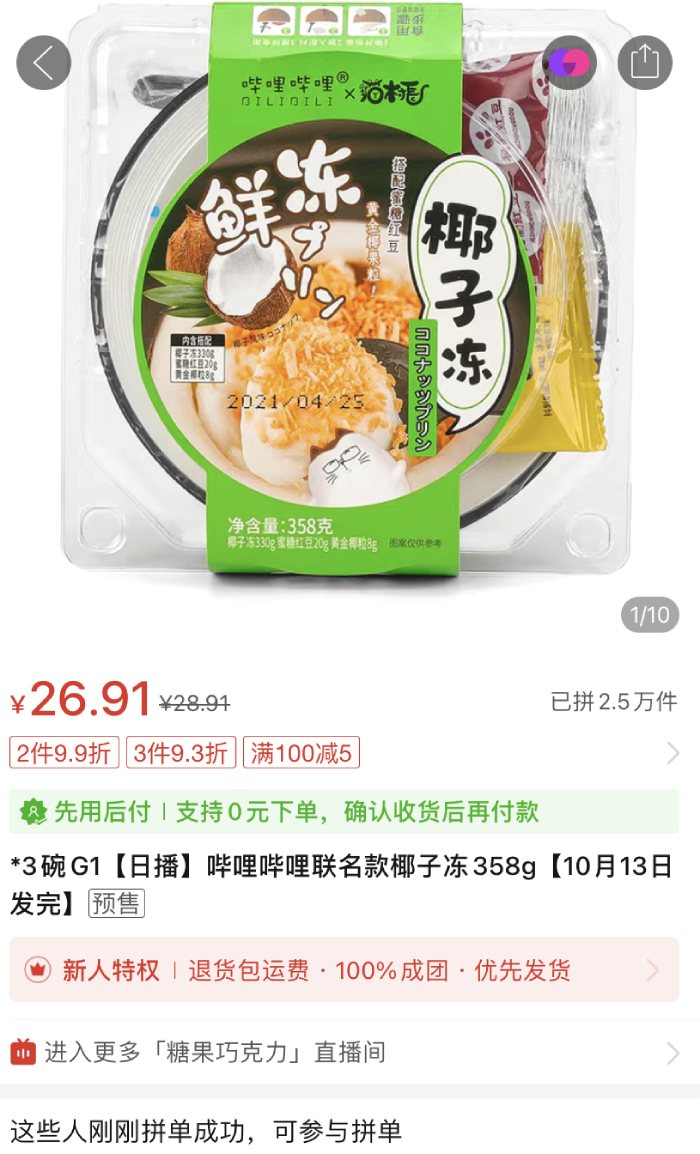Open the 新人特权 benefits row
The image size is (700, 1154).
click(x=344, y=970)
